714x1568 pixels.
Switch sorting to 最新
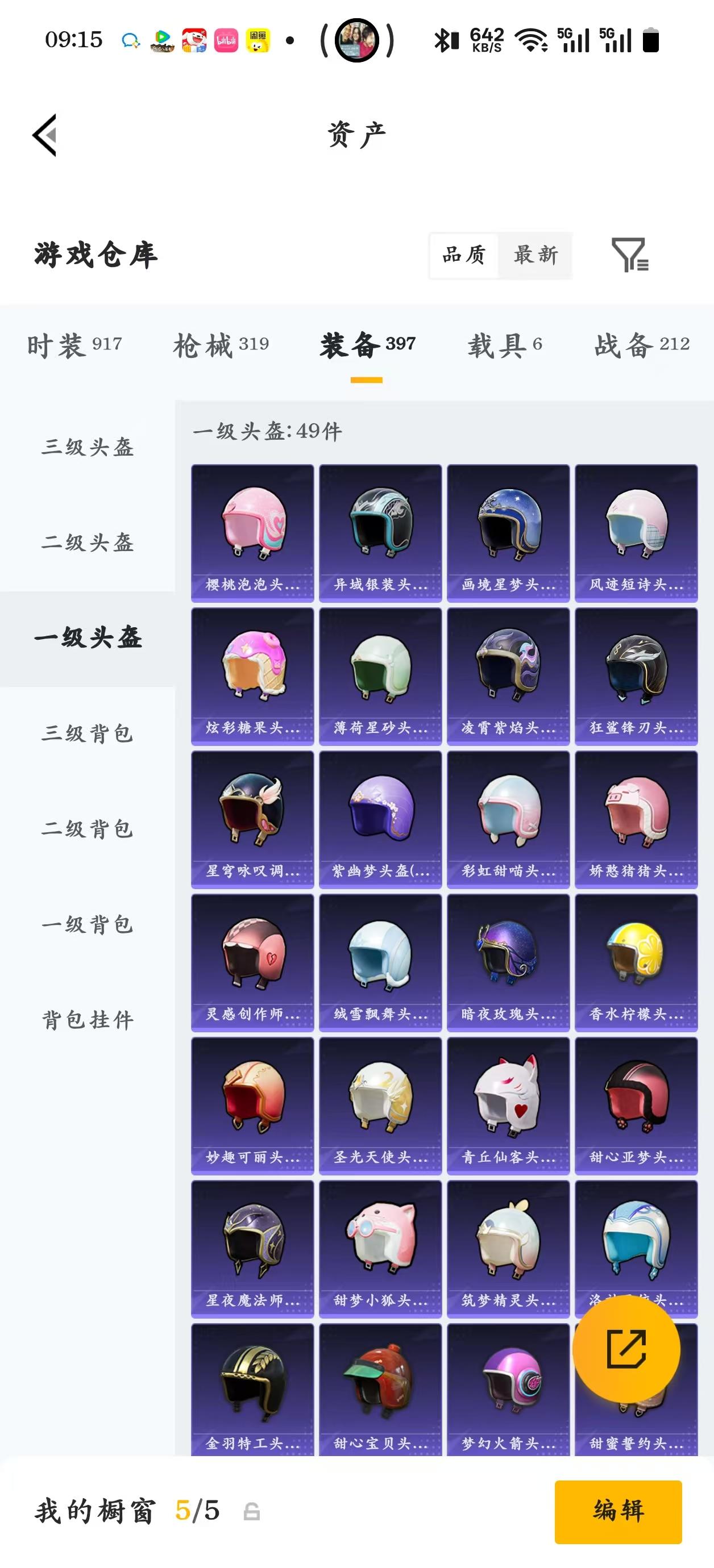[x=535, y=256]
